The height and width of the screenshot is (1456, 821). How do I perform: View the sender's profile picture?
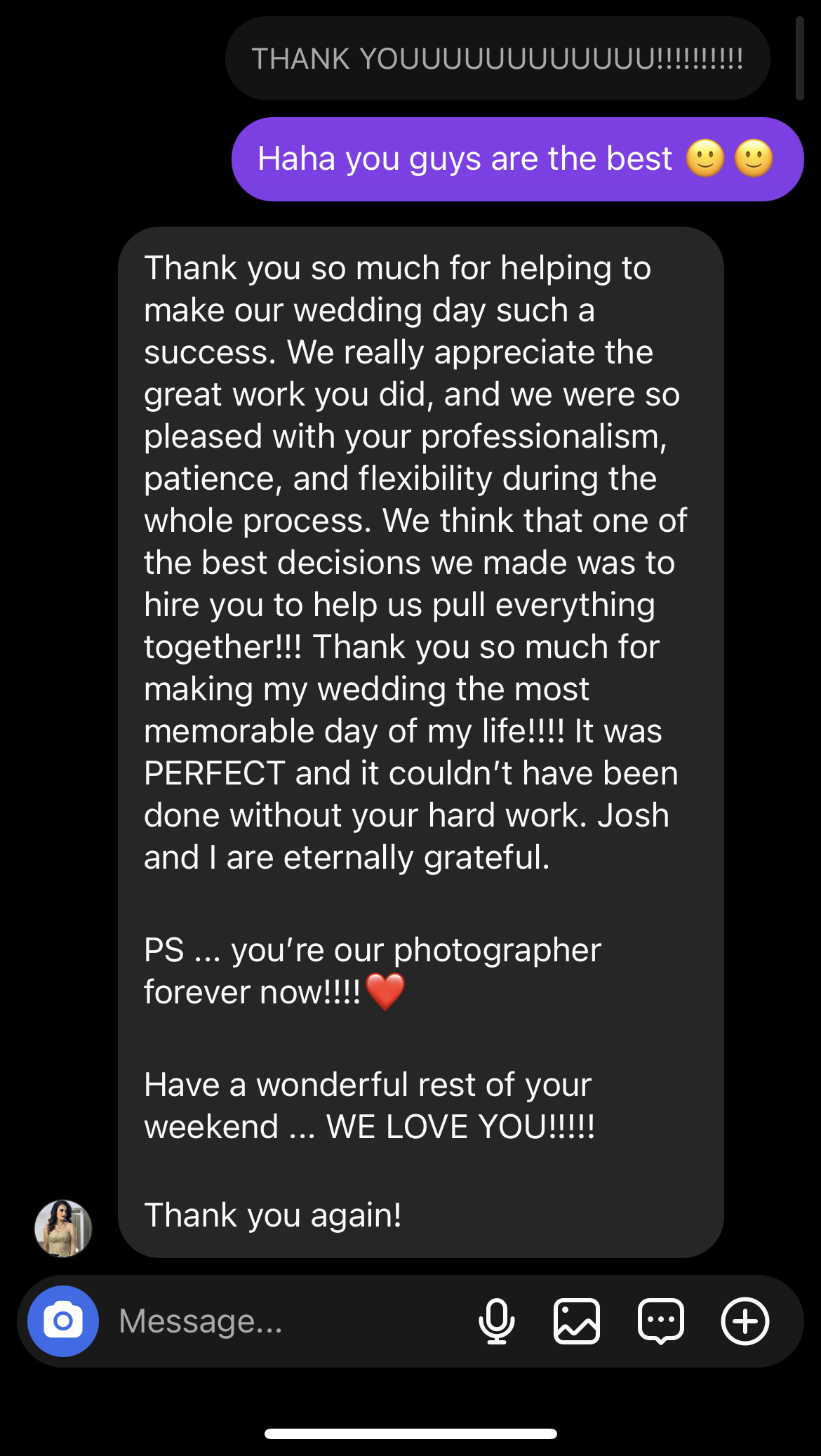(x=63, y=1228)
